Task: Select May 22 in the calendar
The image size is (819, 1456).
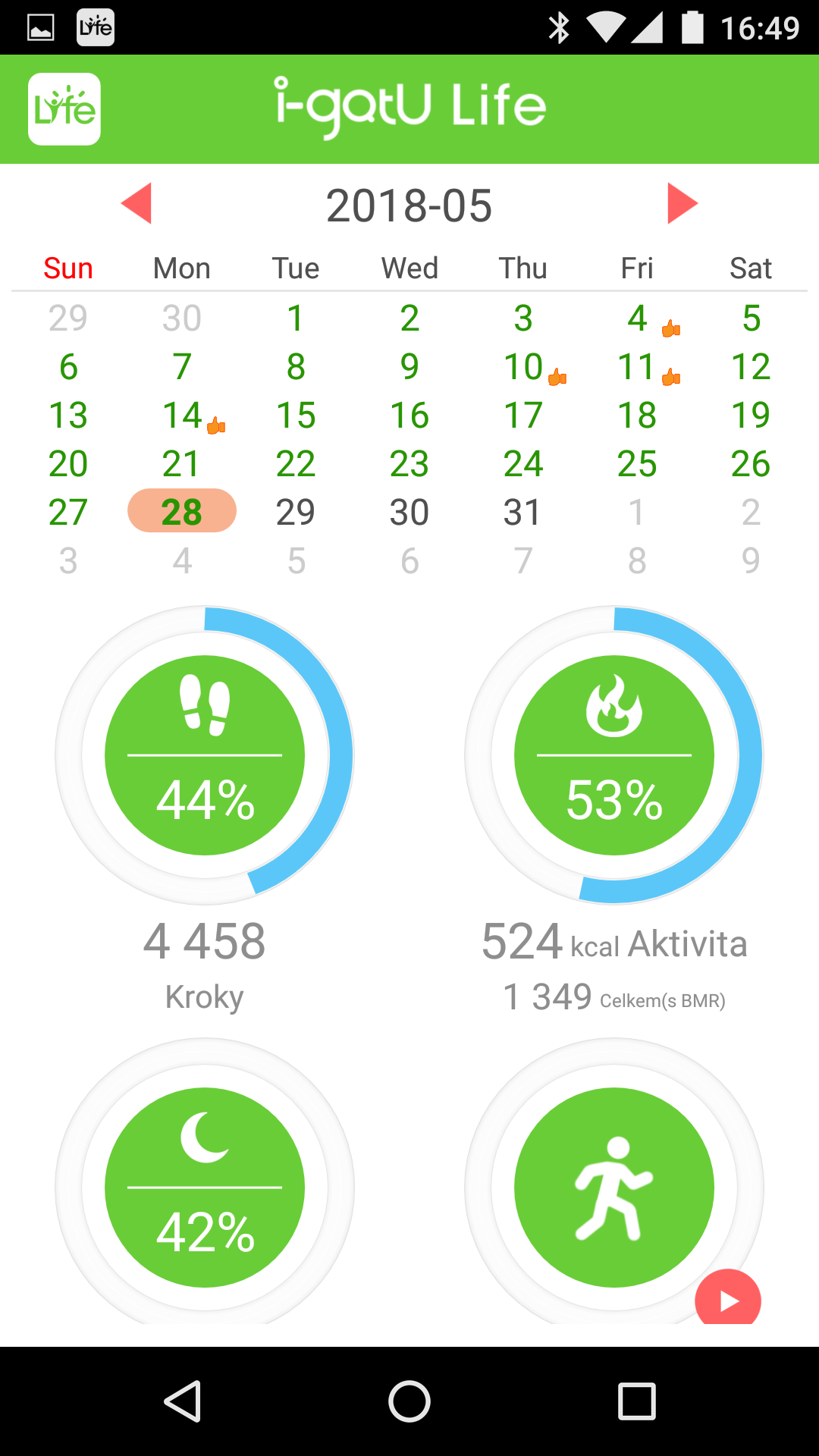Action: point(296,463)
